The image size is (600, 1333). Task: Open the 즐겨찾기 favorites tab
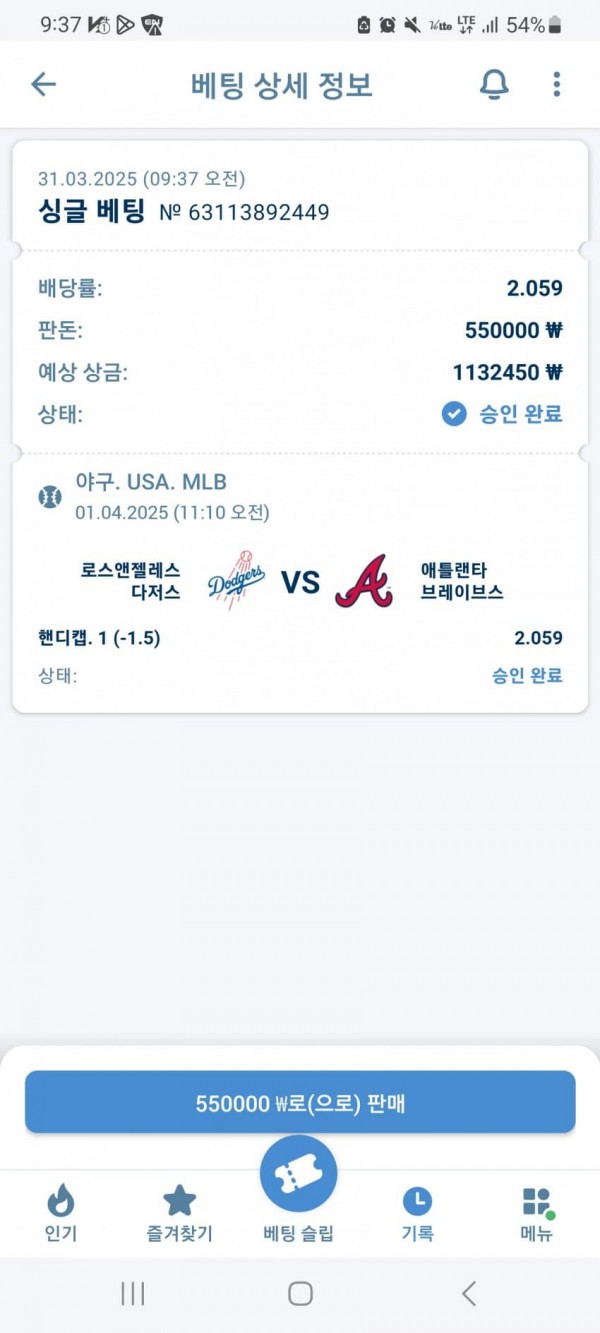tap(179, 1212)
